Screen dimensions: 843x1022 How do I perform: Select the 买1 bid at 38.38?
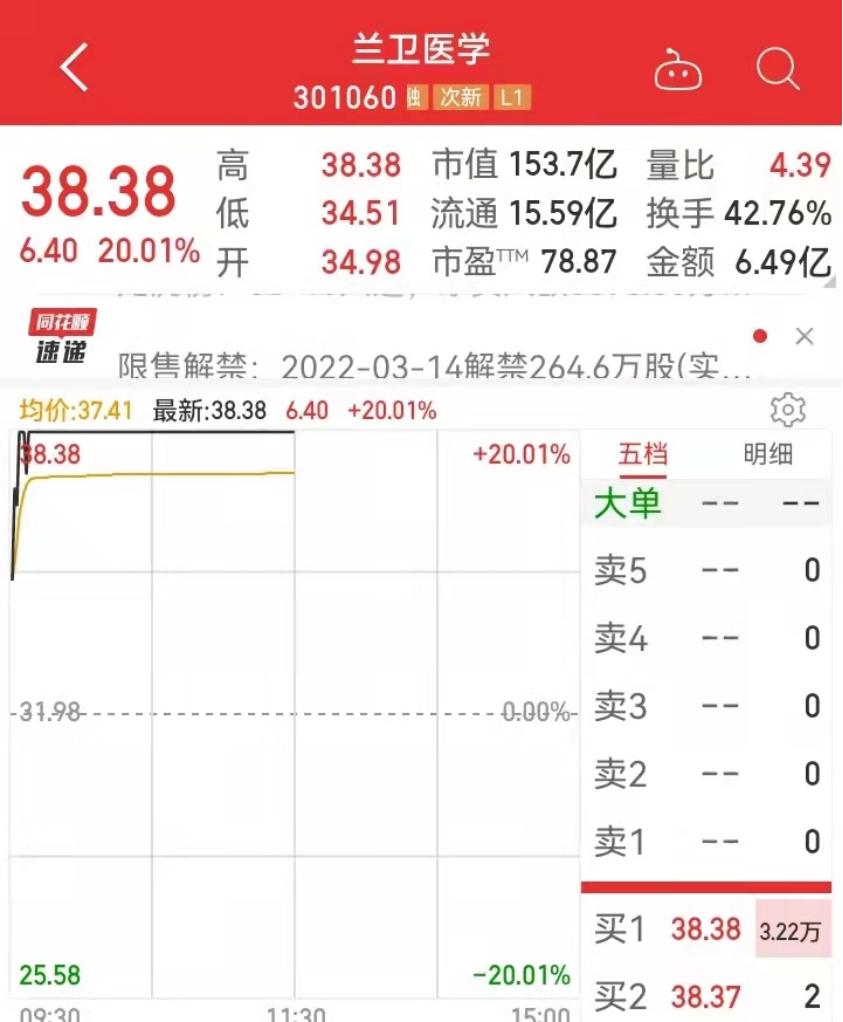pyautogui.click(x=706, y=929)
